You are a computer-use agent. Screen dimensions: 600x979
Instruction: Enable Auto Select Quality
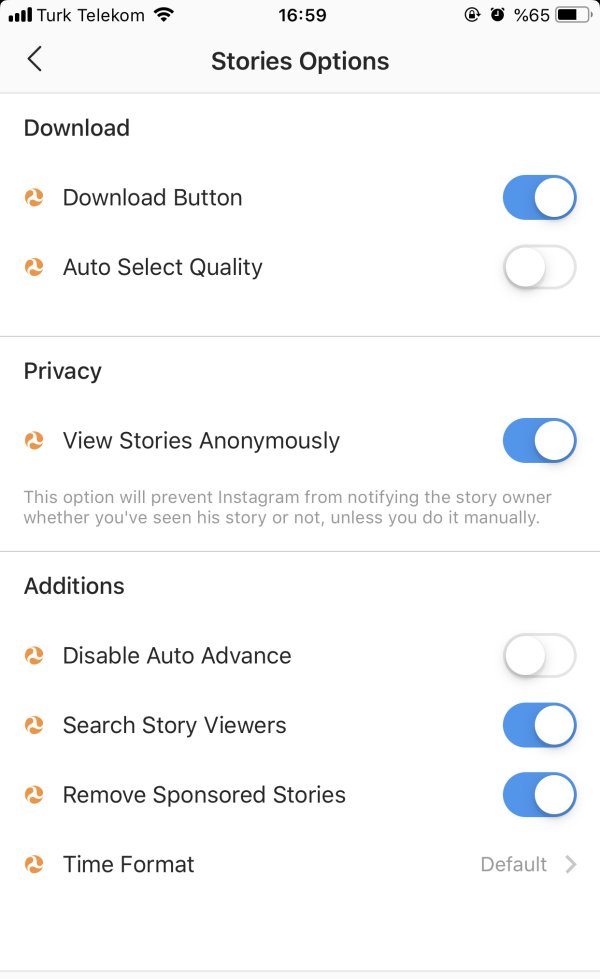(x=539, y=268)
